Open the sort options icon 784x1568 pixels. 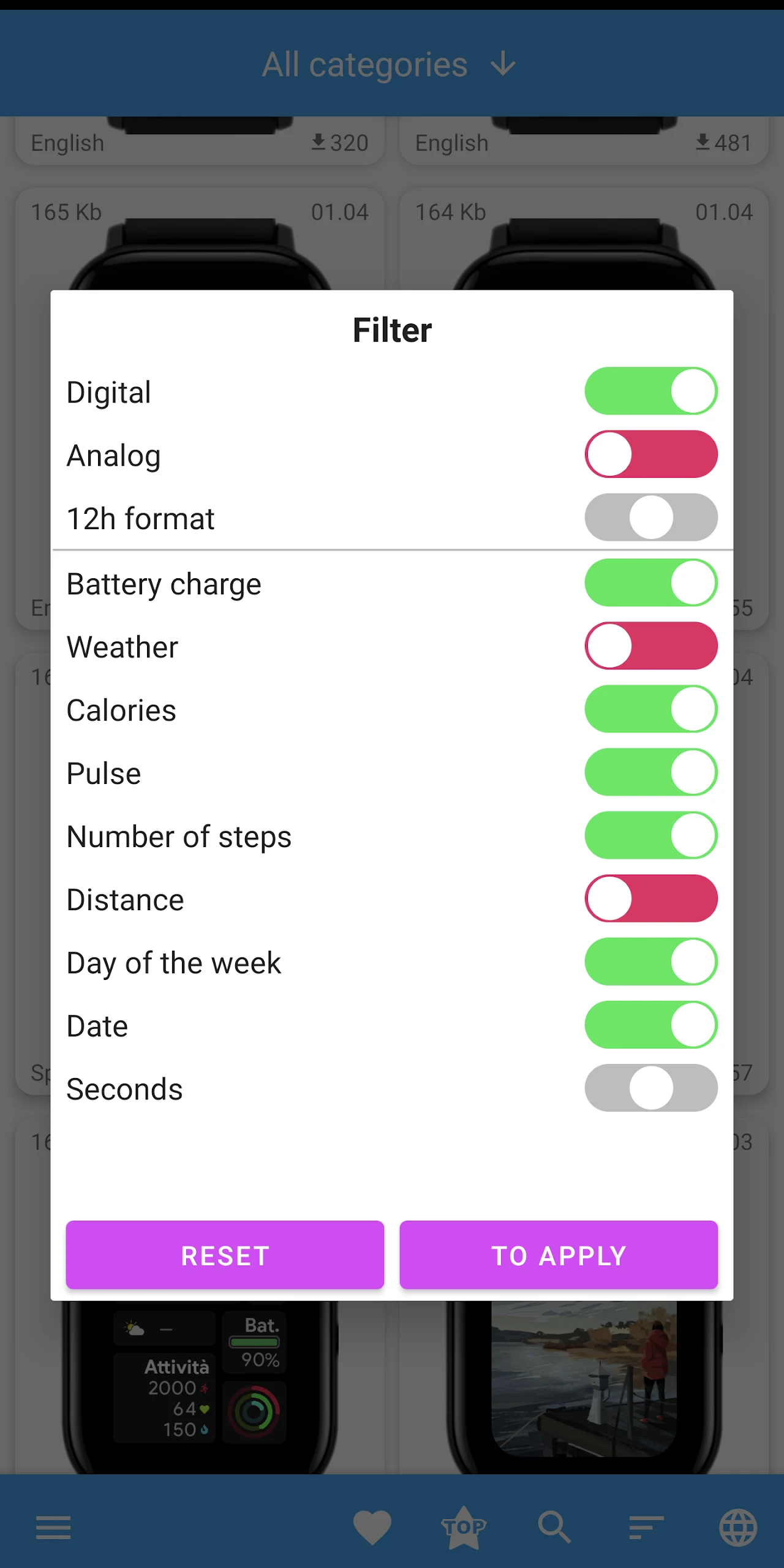[646, 1527]
